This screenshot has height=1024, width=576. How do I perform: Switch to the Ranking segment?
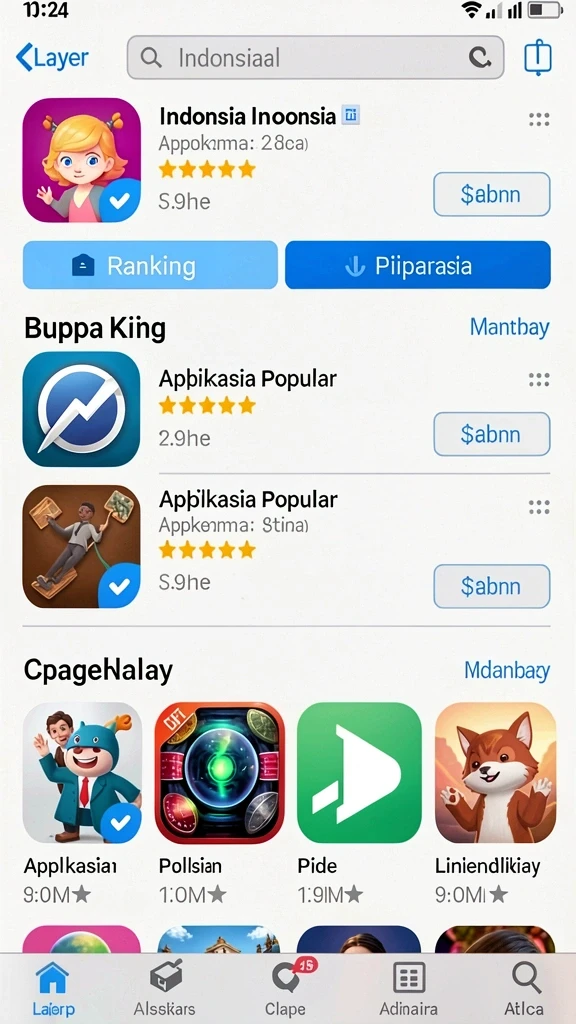tap(150, 265)
